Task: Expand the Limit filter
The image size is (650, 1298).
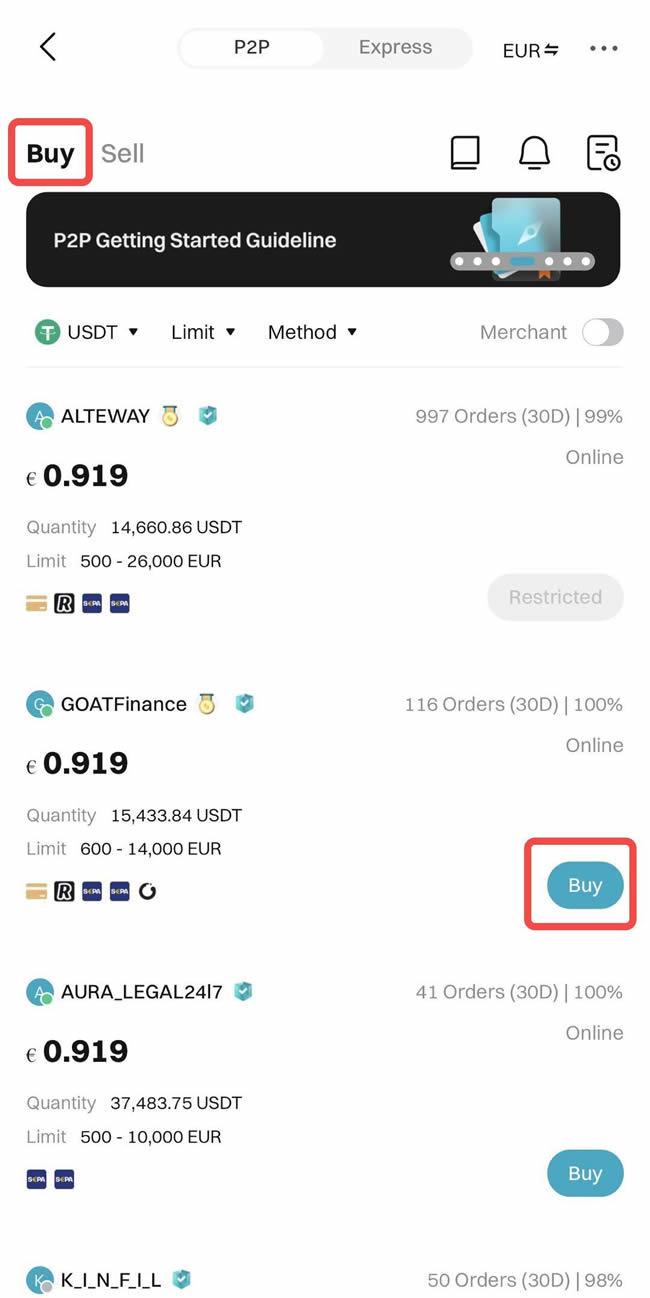Action: click(203, 332)
